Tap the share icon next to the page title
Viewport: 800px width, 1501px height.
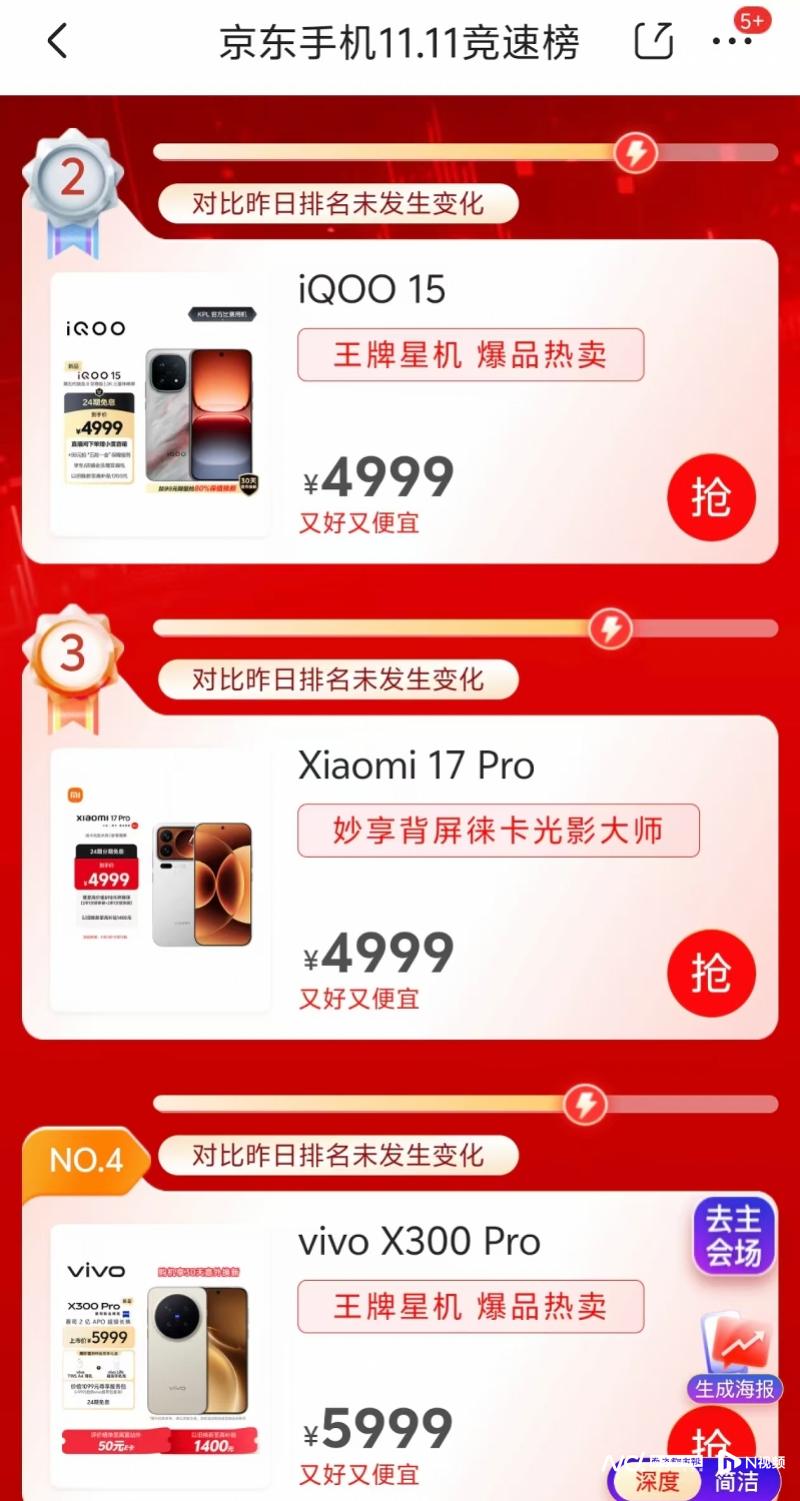654,42
